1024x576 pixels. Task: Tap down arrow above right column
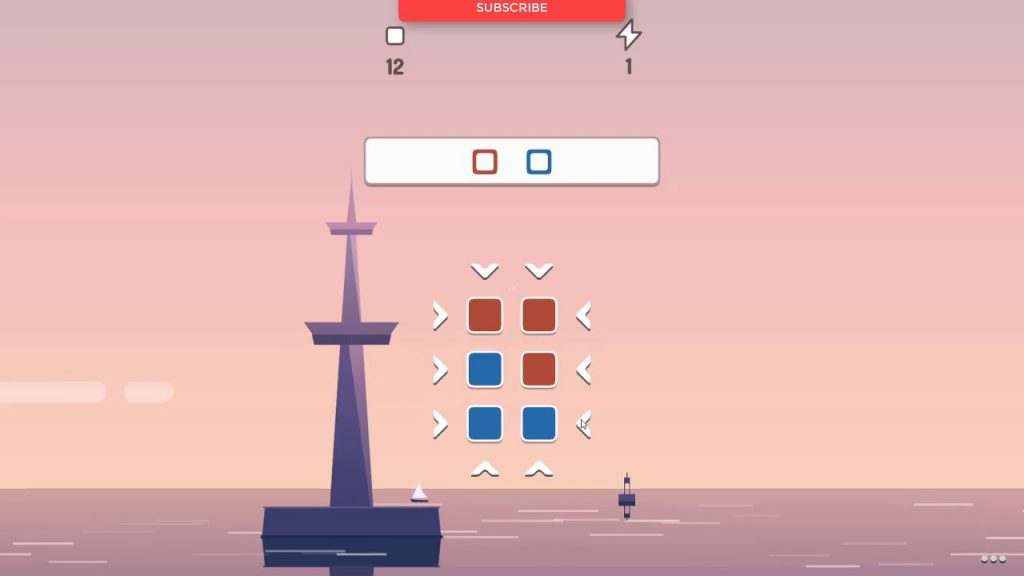click(539, 271)
